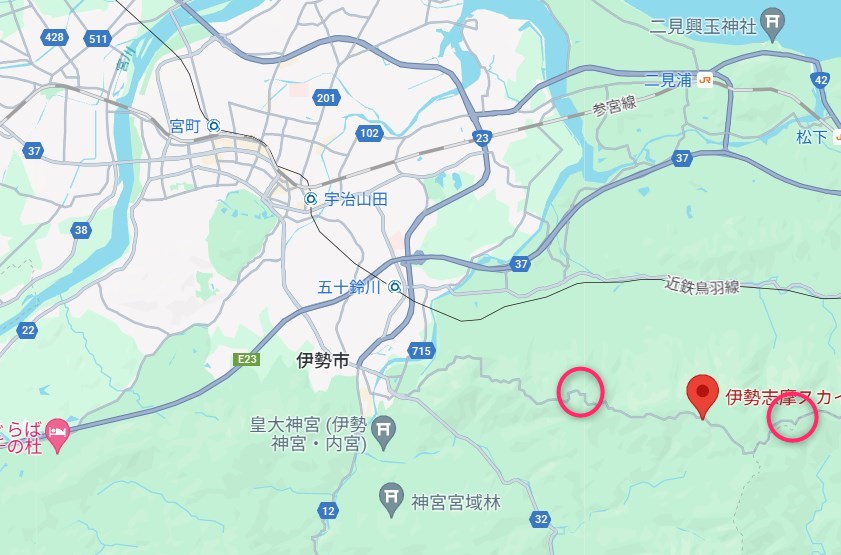This screenshot has height=555, width=841.
Task: Open the 神宮宮域林 shrine marker
Action: [392, 496]
